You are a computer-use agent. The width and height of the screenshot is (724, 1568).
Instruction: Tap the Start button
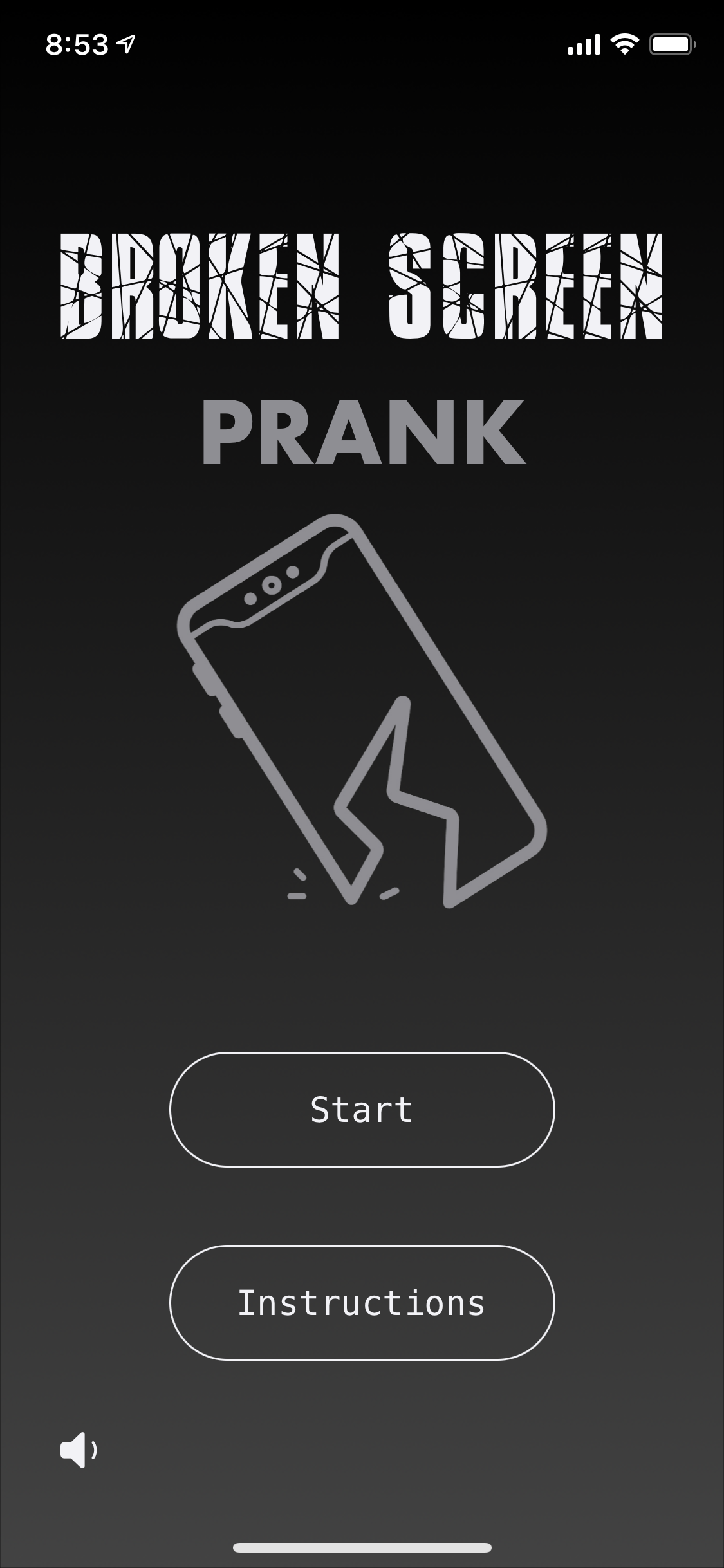point(362,1110)
